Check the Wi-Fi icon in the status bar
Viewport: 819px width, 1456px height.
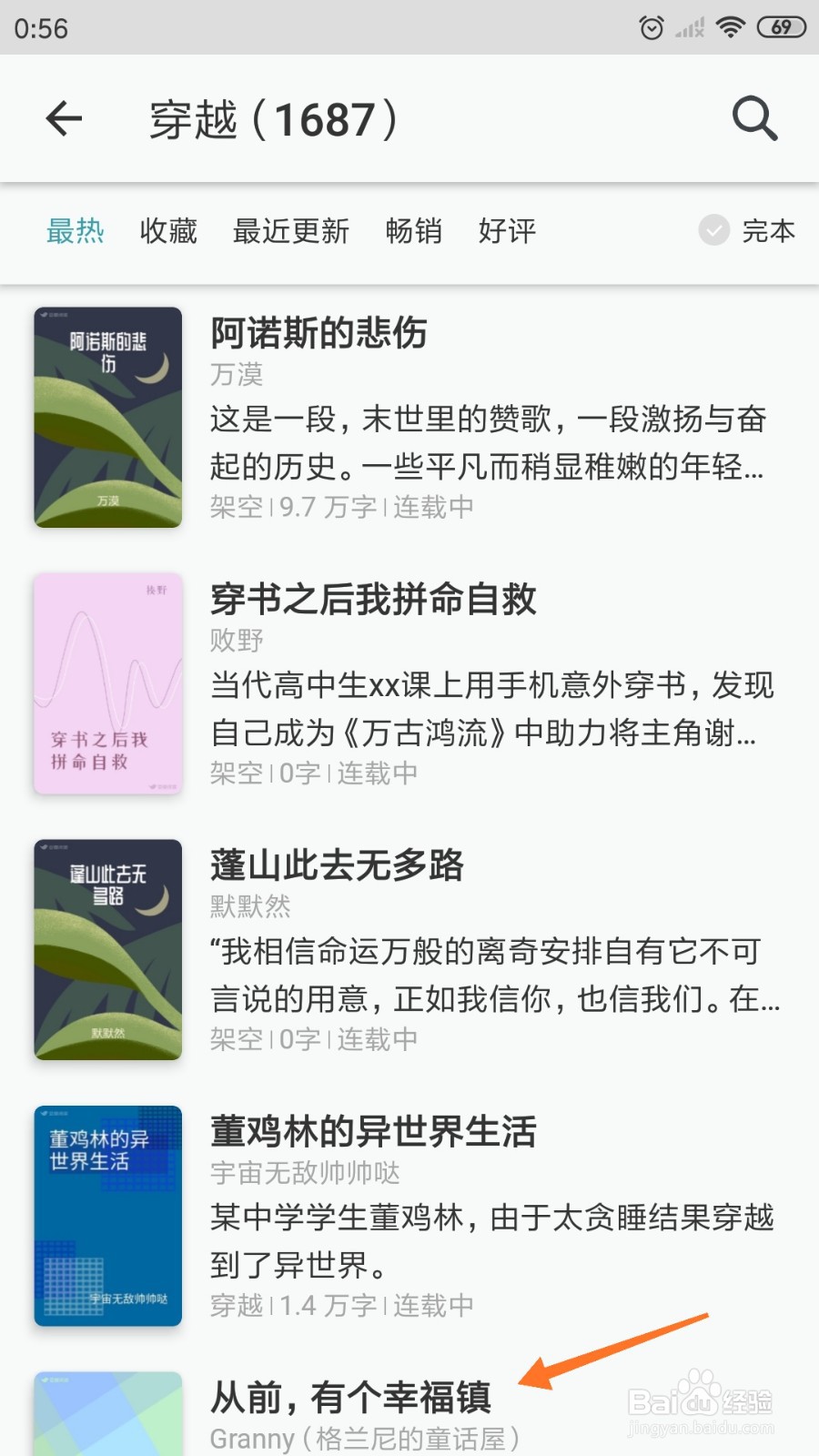pyautogui.click(x=729, y=26)
